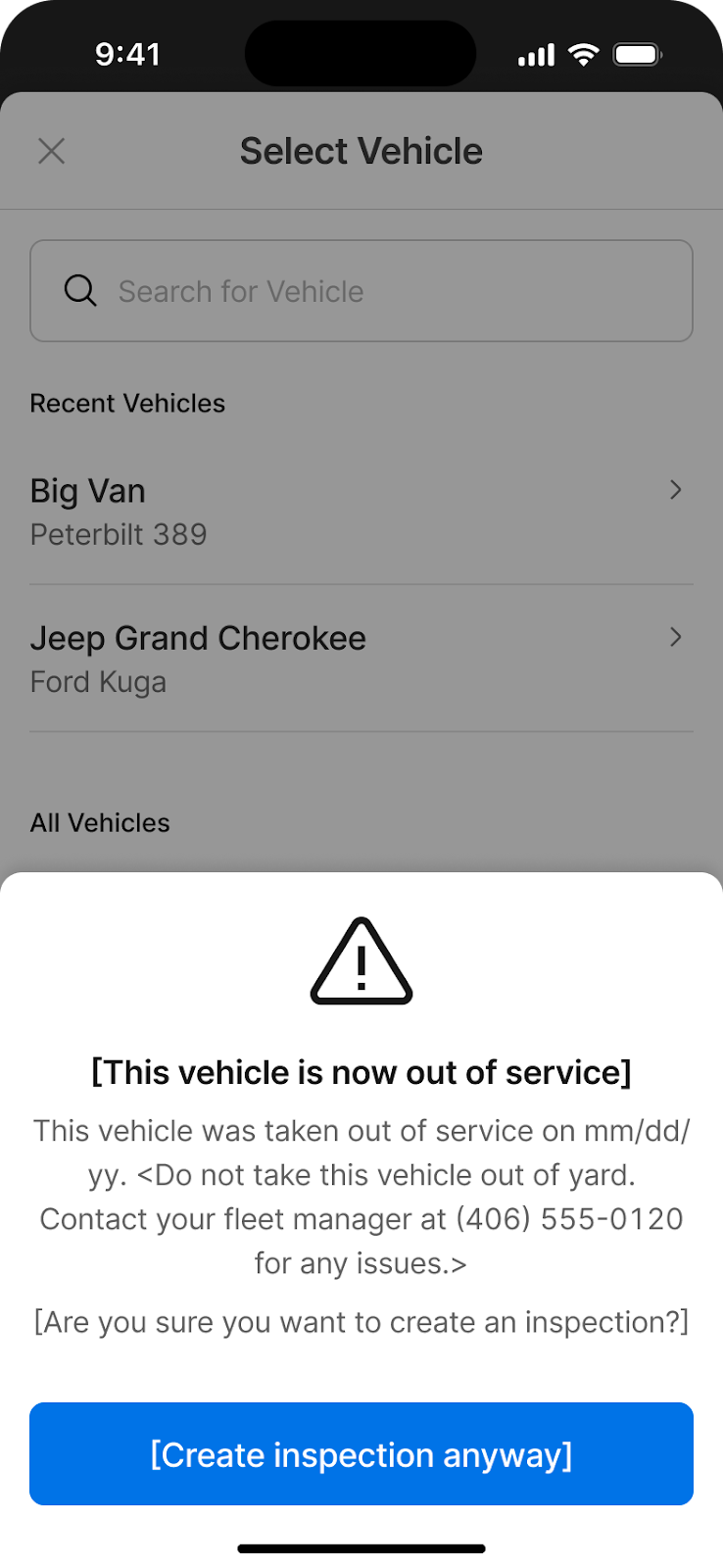Image resolution: width=723 pixels, height=1568 pixels.
Task: Close the Select Vehicle screen
Action: click(51, 151)
